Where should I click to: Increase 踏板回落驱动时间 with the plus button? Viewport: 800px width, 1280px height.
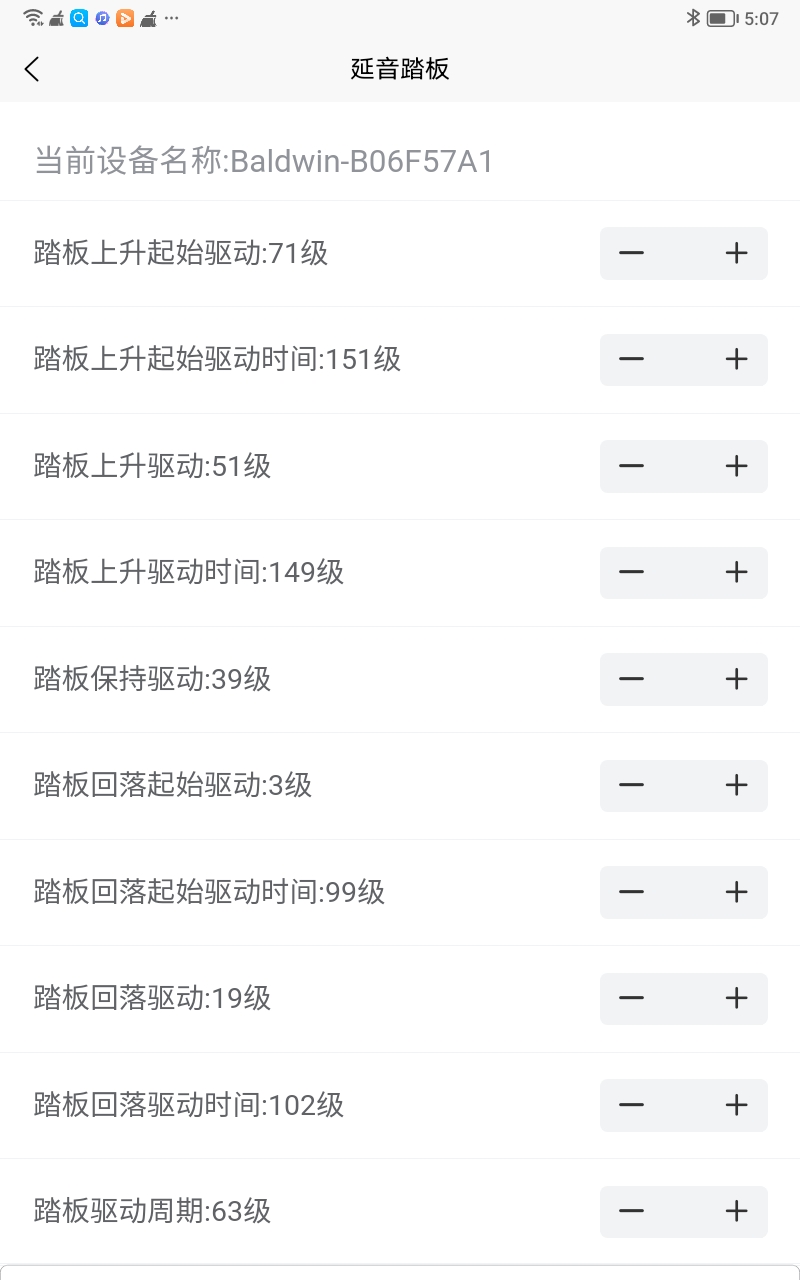point(736,1105)
